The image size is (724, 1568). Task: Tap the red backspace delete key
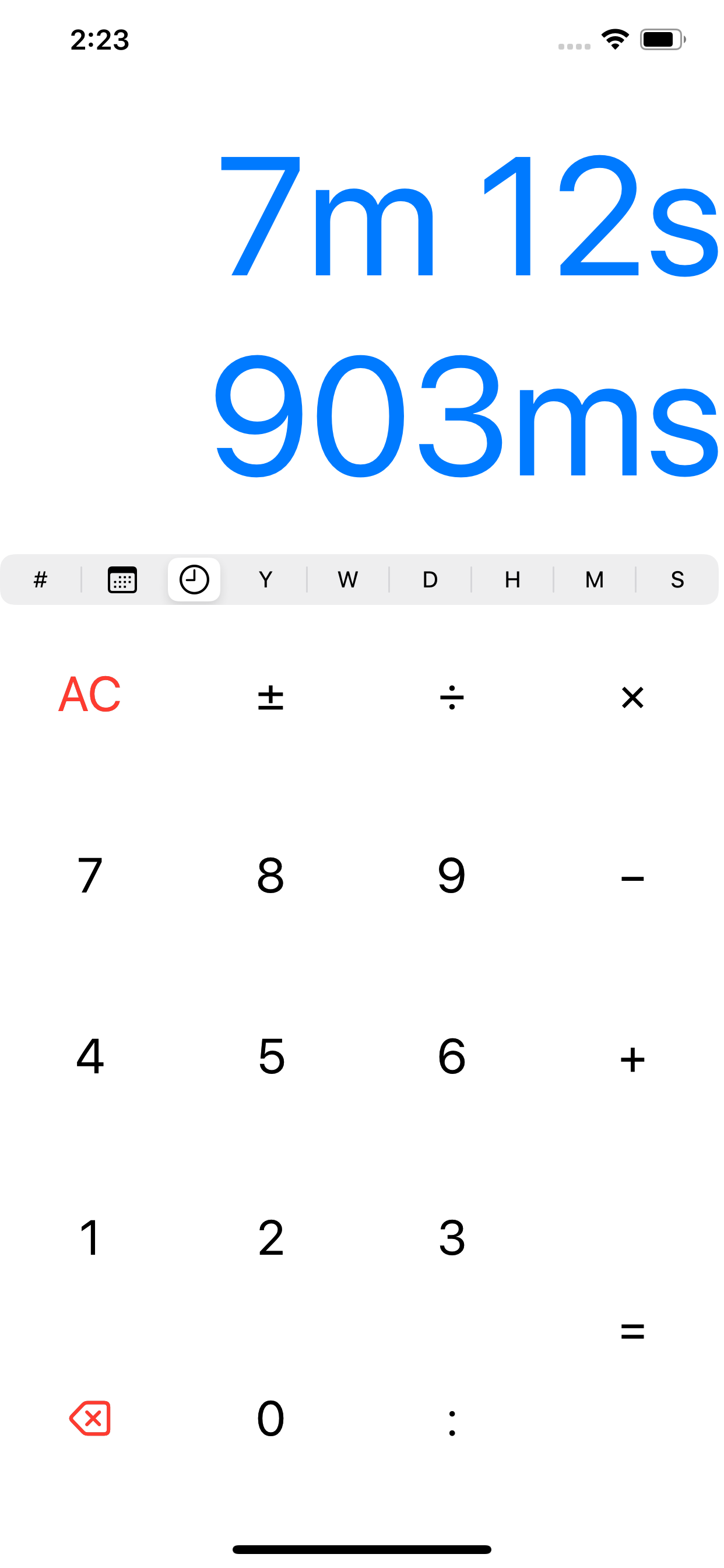tap(90, 1418)
